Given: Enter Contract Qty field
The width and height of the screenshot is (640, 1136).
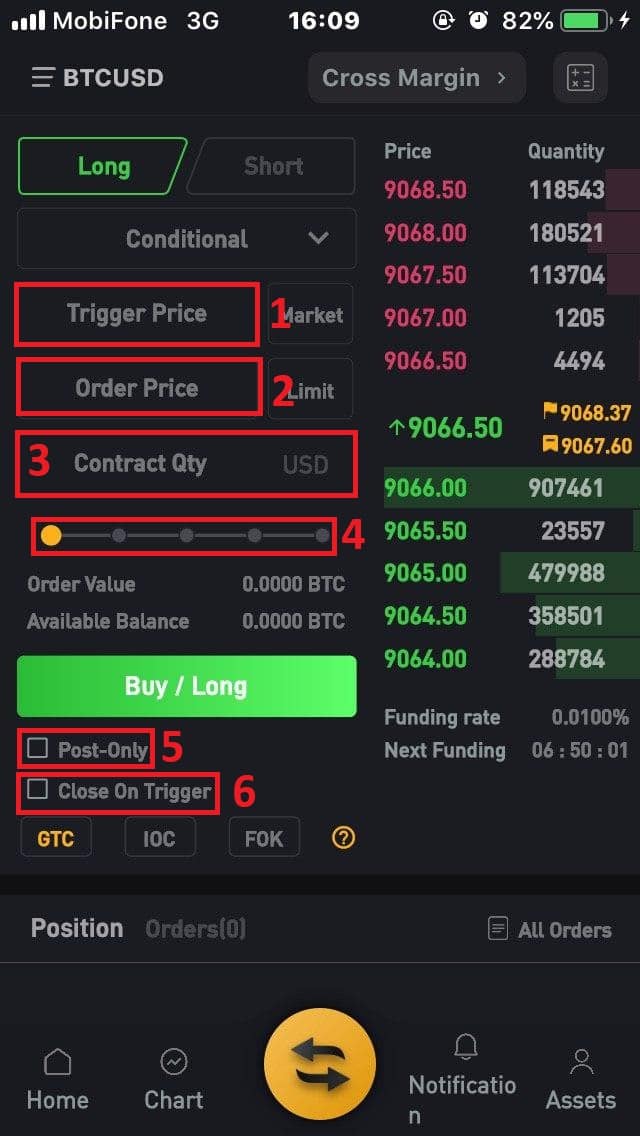Looking at the screenshot, I should [186, 464].
